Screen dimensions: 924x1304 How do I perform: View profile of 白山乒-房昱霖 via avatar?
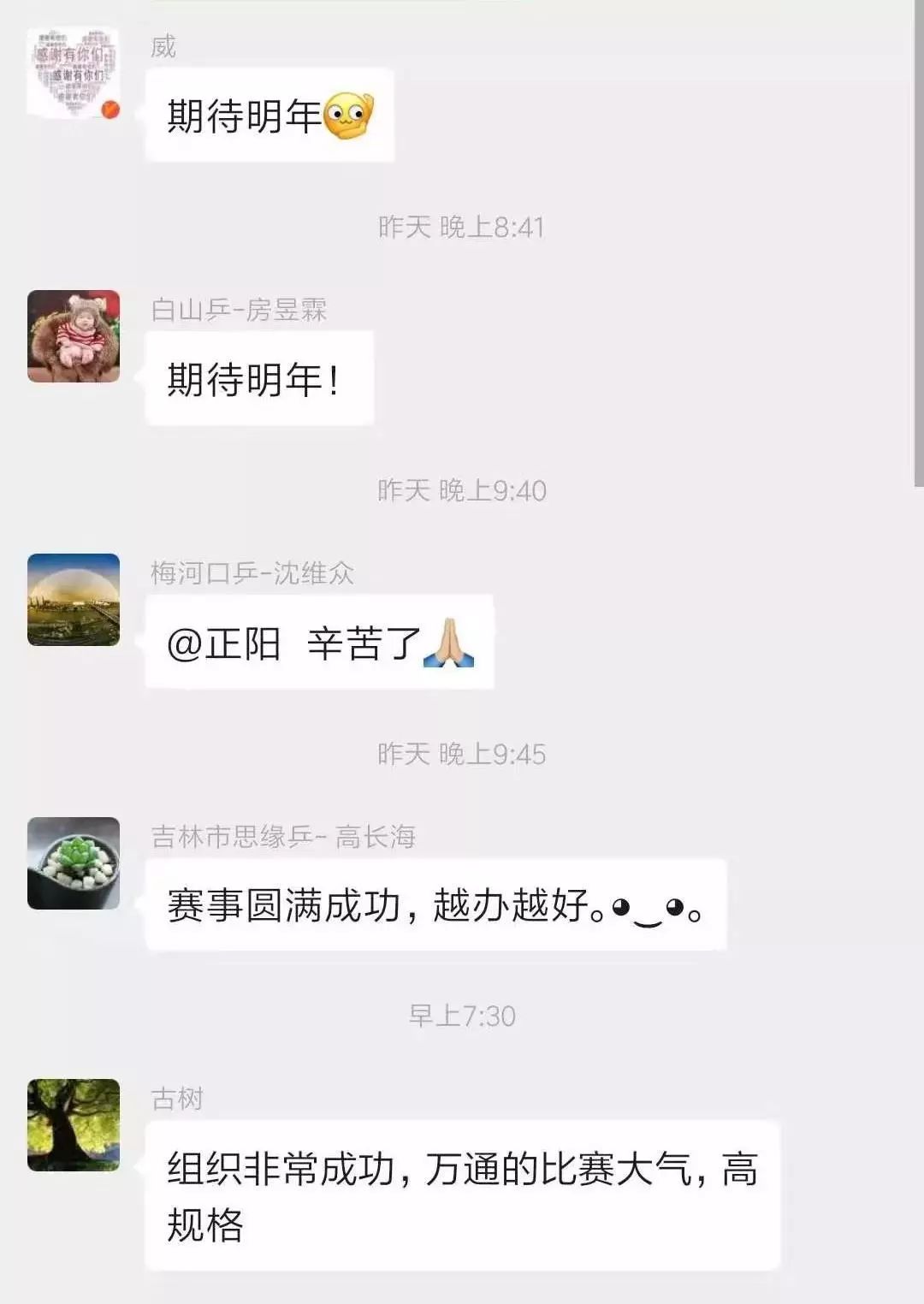coord(74,336)
